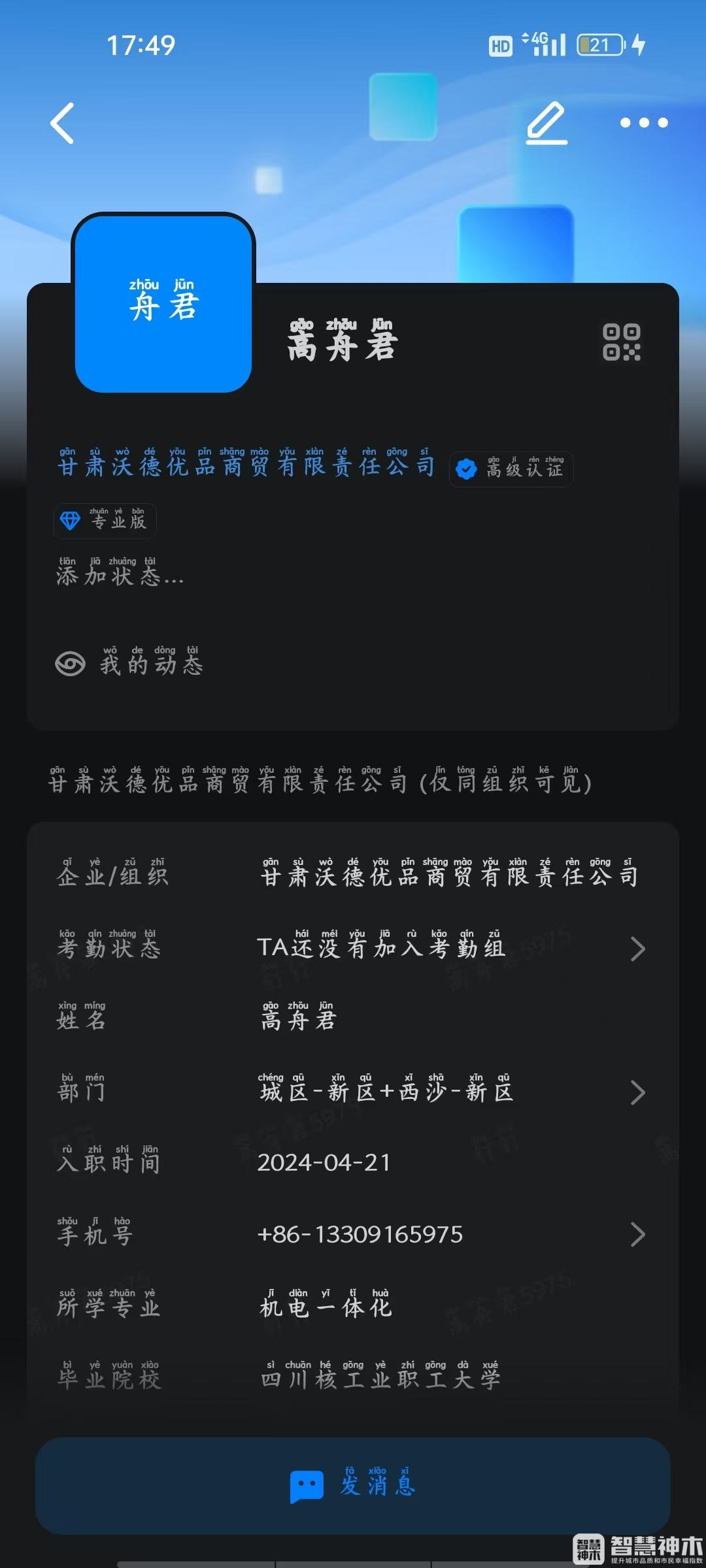Open the 手机号 row +86-13309165975
Screen dimensions: 706x1568
pyautogui.click(x=353, y=1234)
